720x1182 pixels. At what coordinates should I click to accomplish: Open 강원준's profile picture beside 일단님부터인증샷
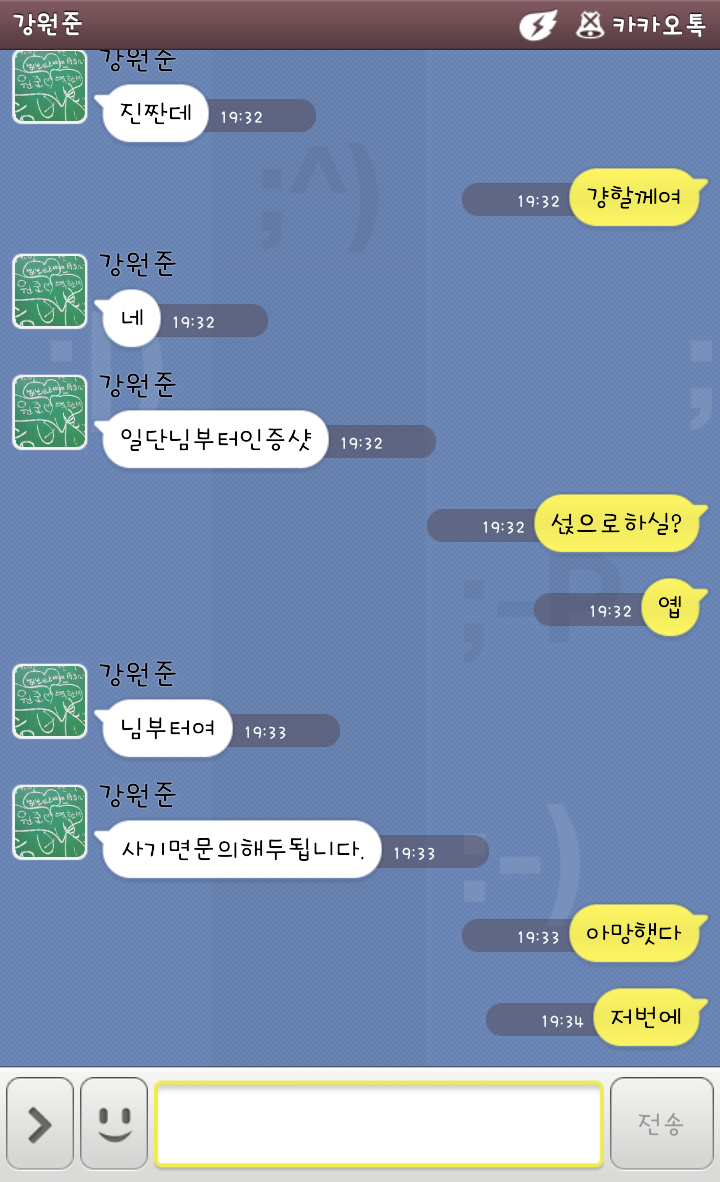50,412
